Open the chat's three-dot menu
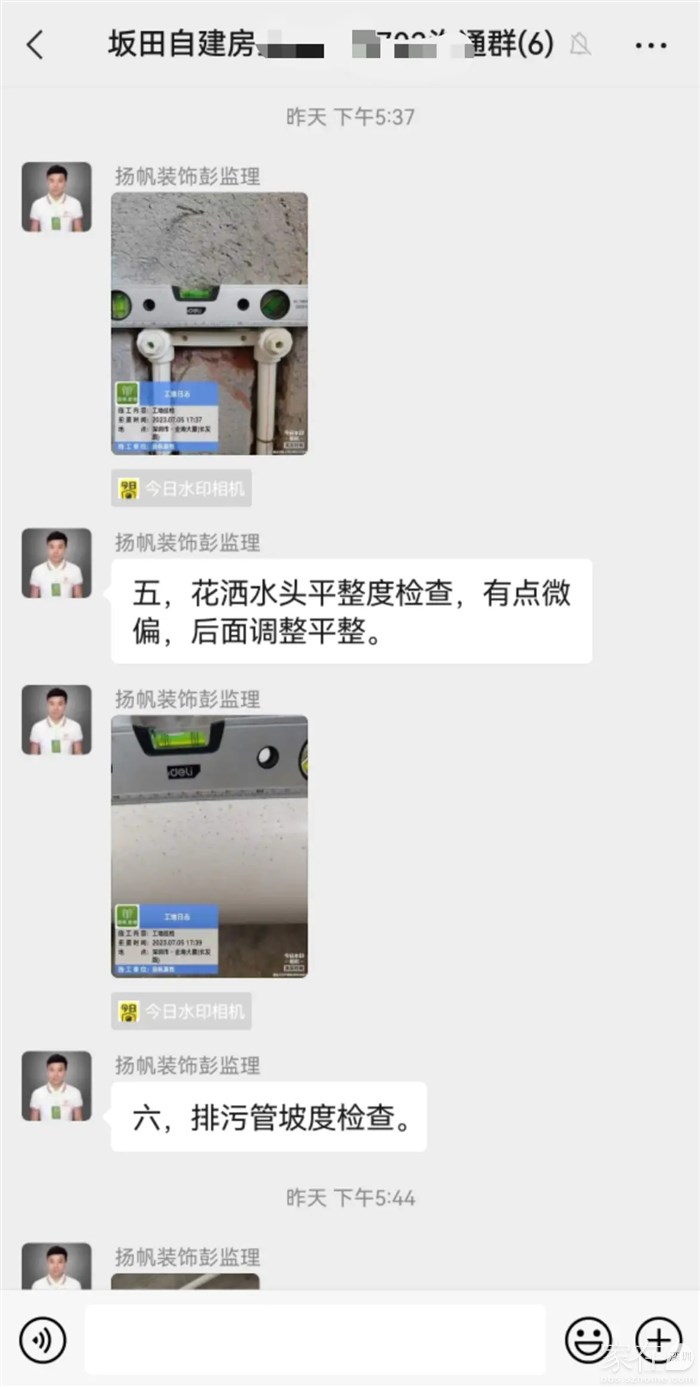The width and height of the screenshot is (700, 1387). (x=650, y=45)
